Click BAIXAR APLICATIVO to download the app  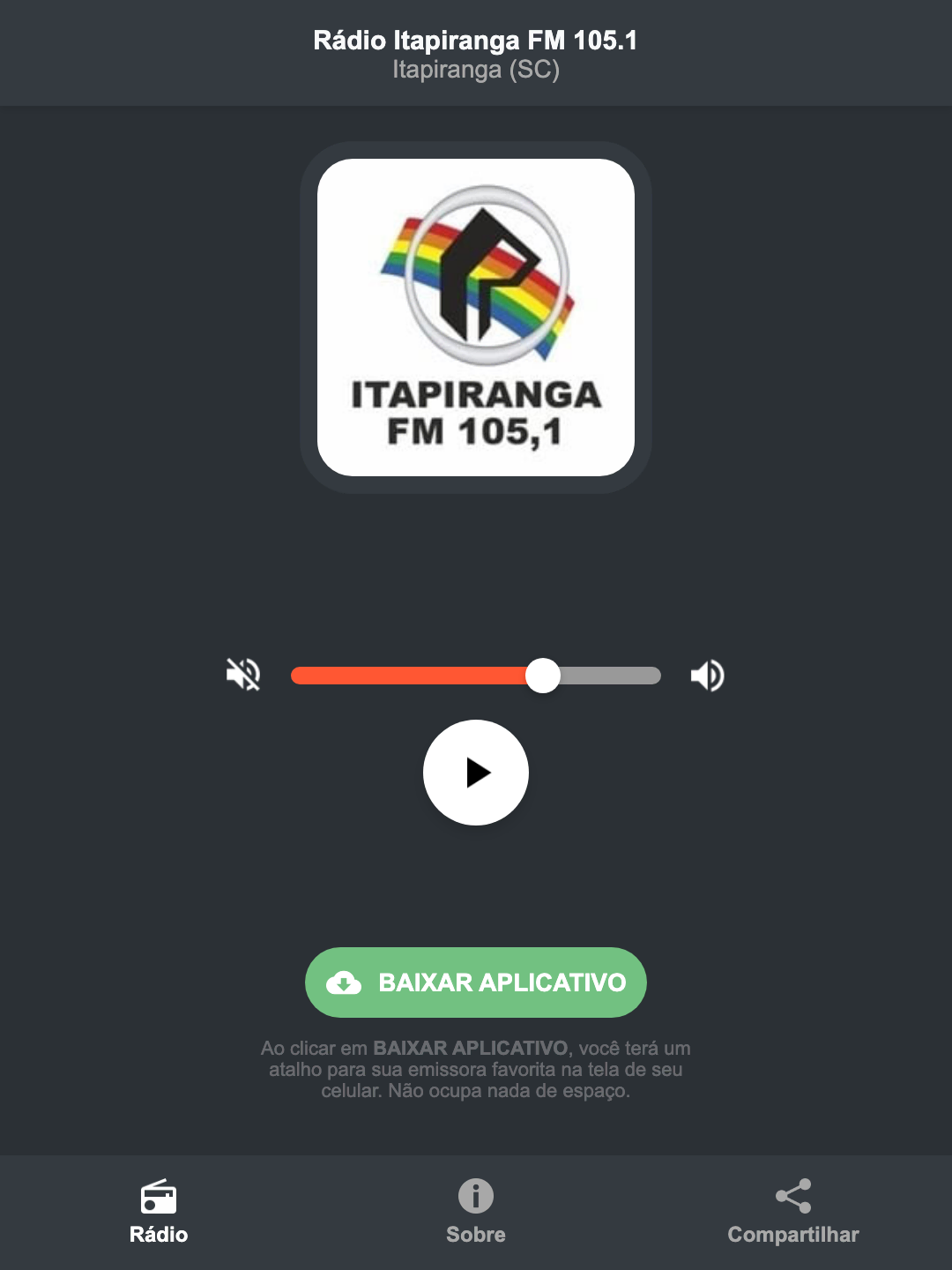[475, 982]
